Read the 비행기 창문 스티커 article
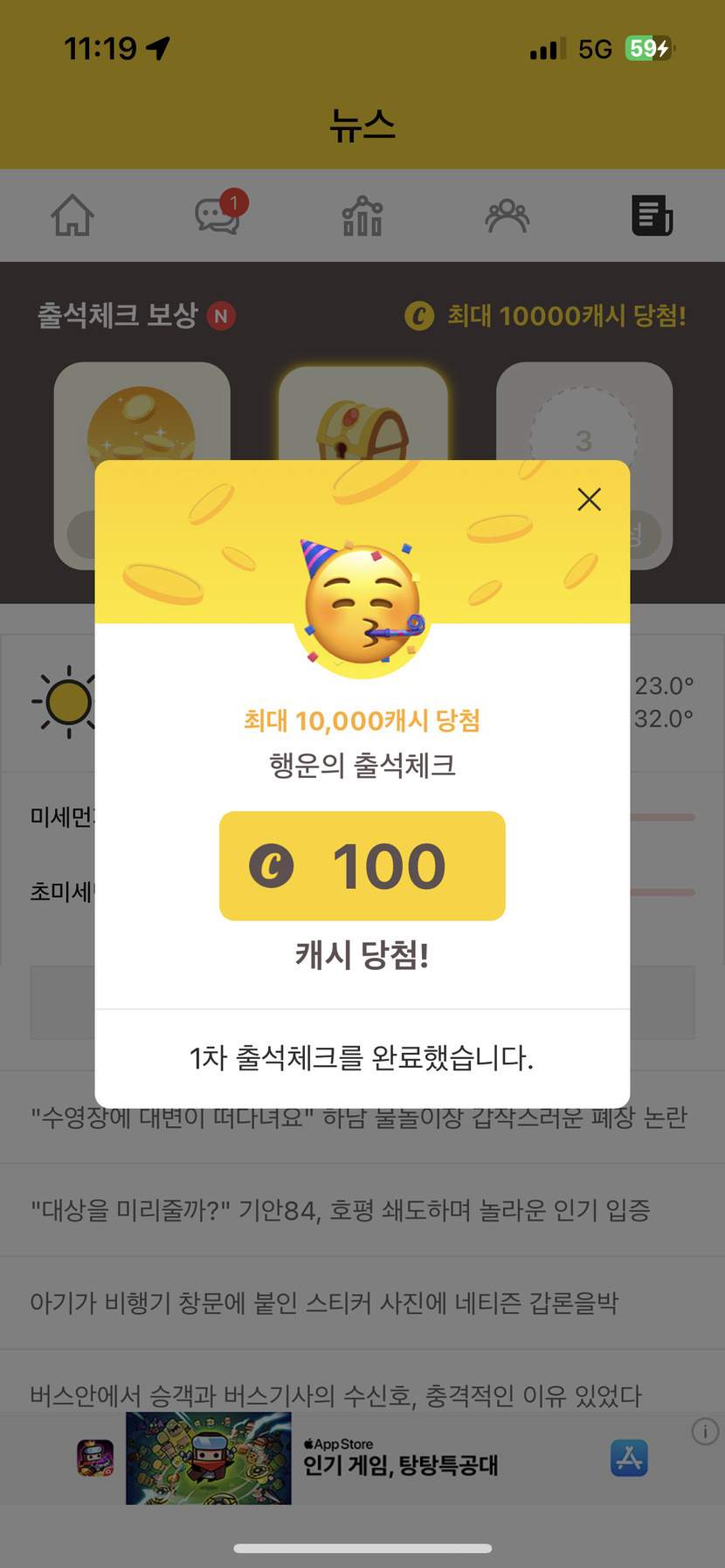The height and width of the screenshot is (1568, 725). 325,1303
